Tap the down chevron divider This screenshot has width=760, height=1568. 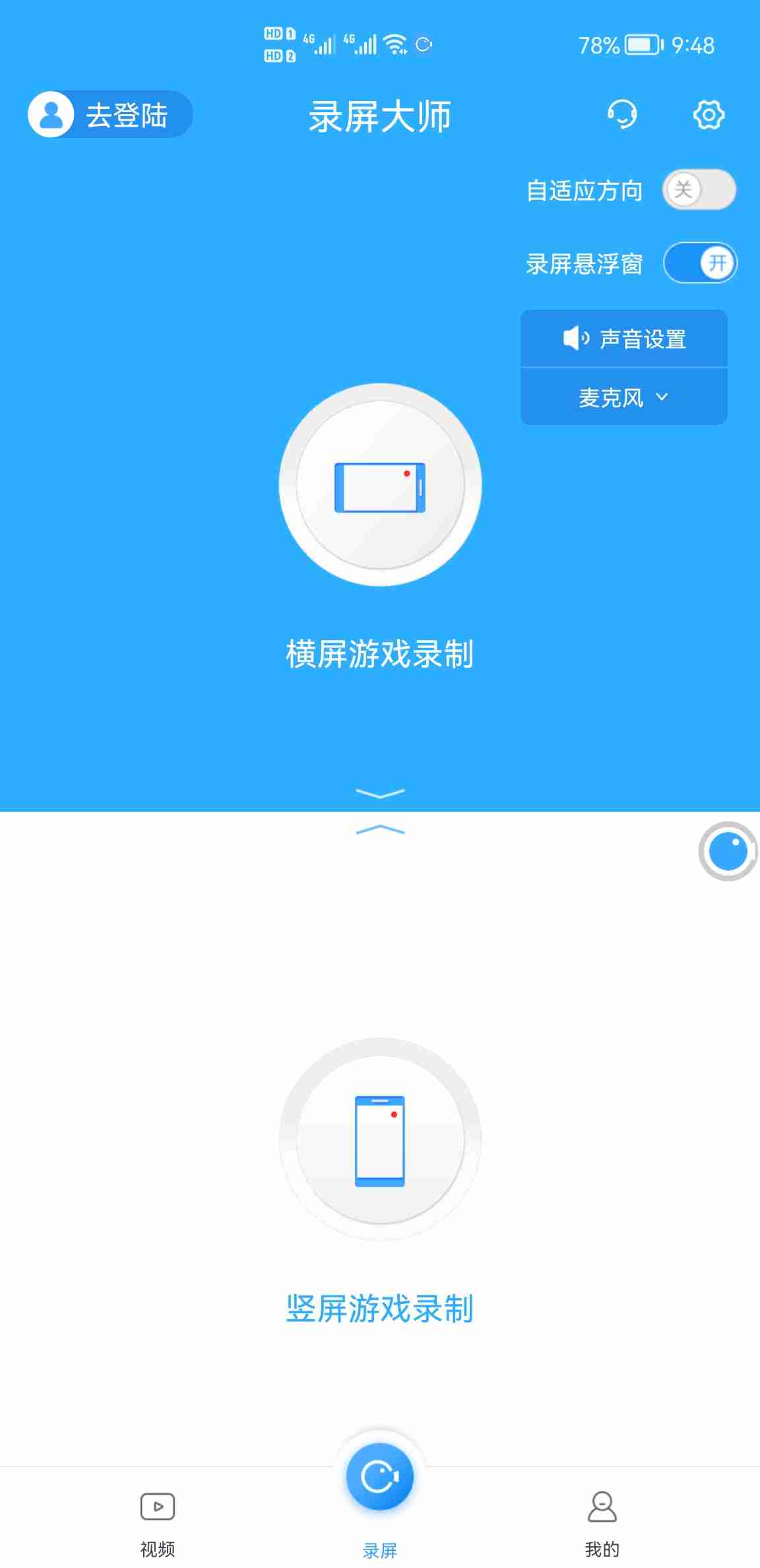[x=380, y=793]
